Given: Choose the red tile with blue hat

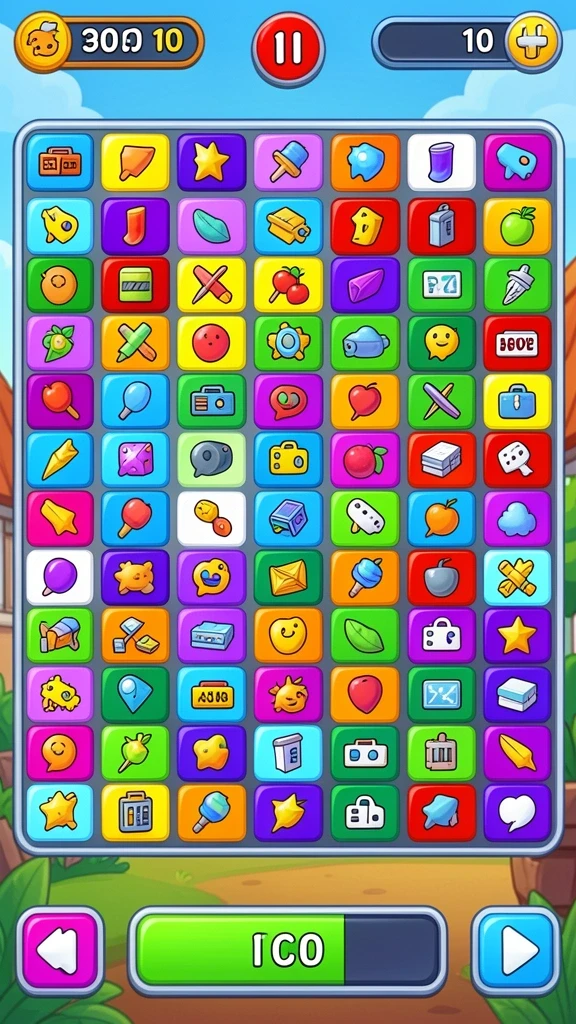Looking at the screenshot, I should 441,812.
